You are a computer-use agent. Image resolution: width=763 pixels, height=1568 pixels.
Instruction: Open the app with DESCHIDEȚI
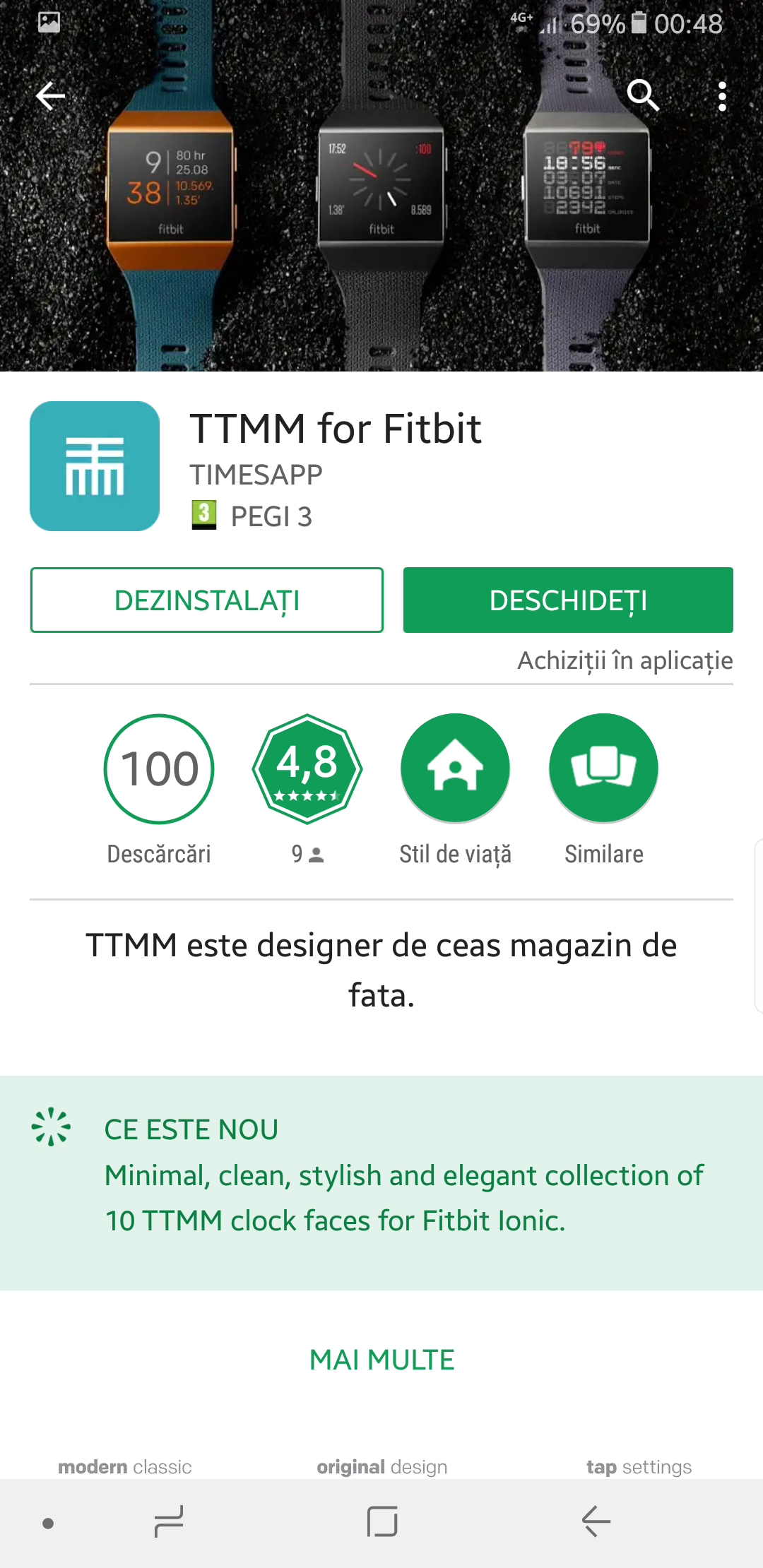coord(568,600)
